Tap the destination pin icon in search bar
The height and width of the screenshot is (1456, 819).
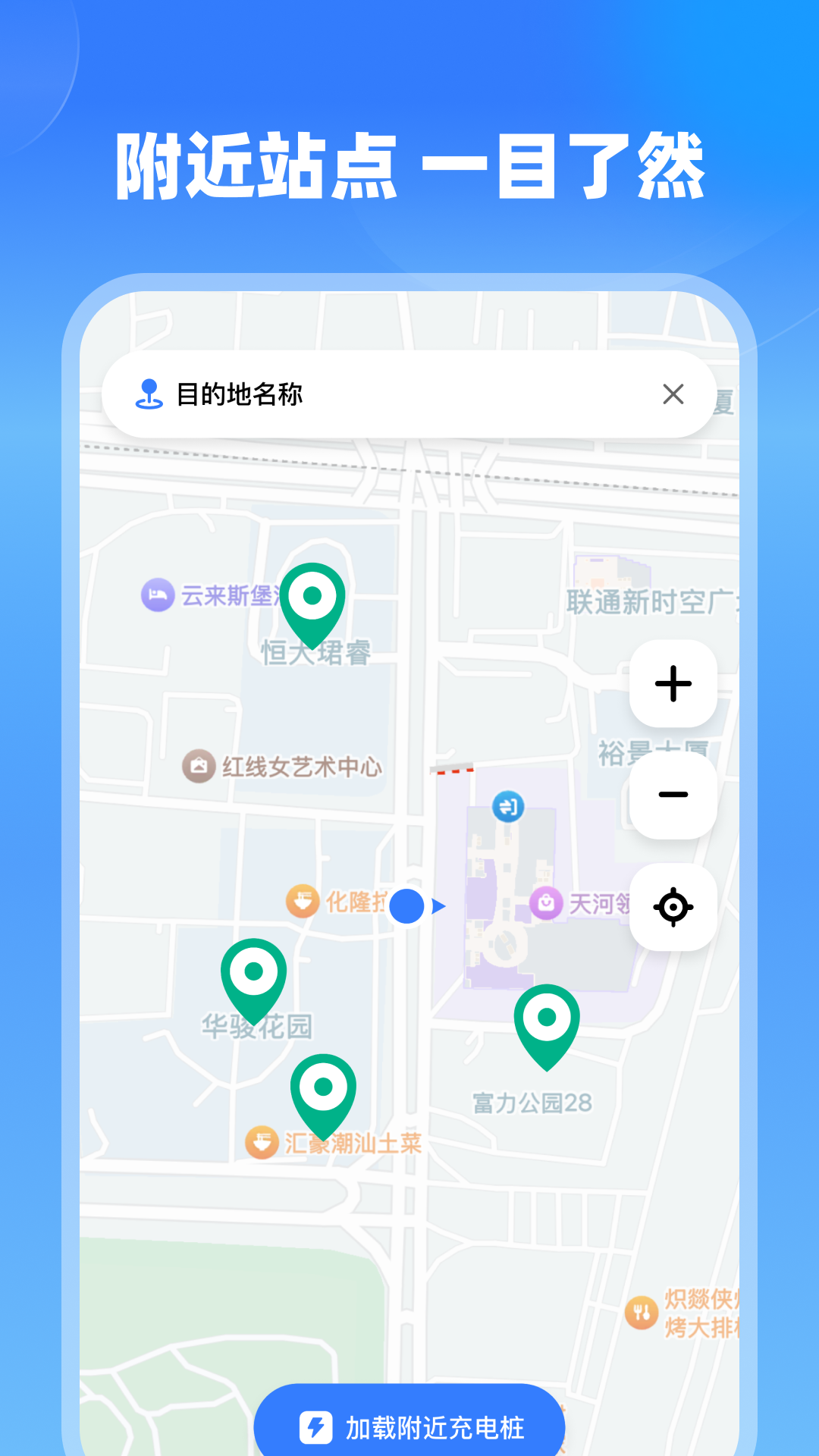150,393
